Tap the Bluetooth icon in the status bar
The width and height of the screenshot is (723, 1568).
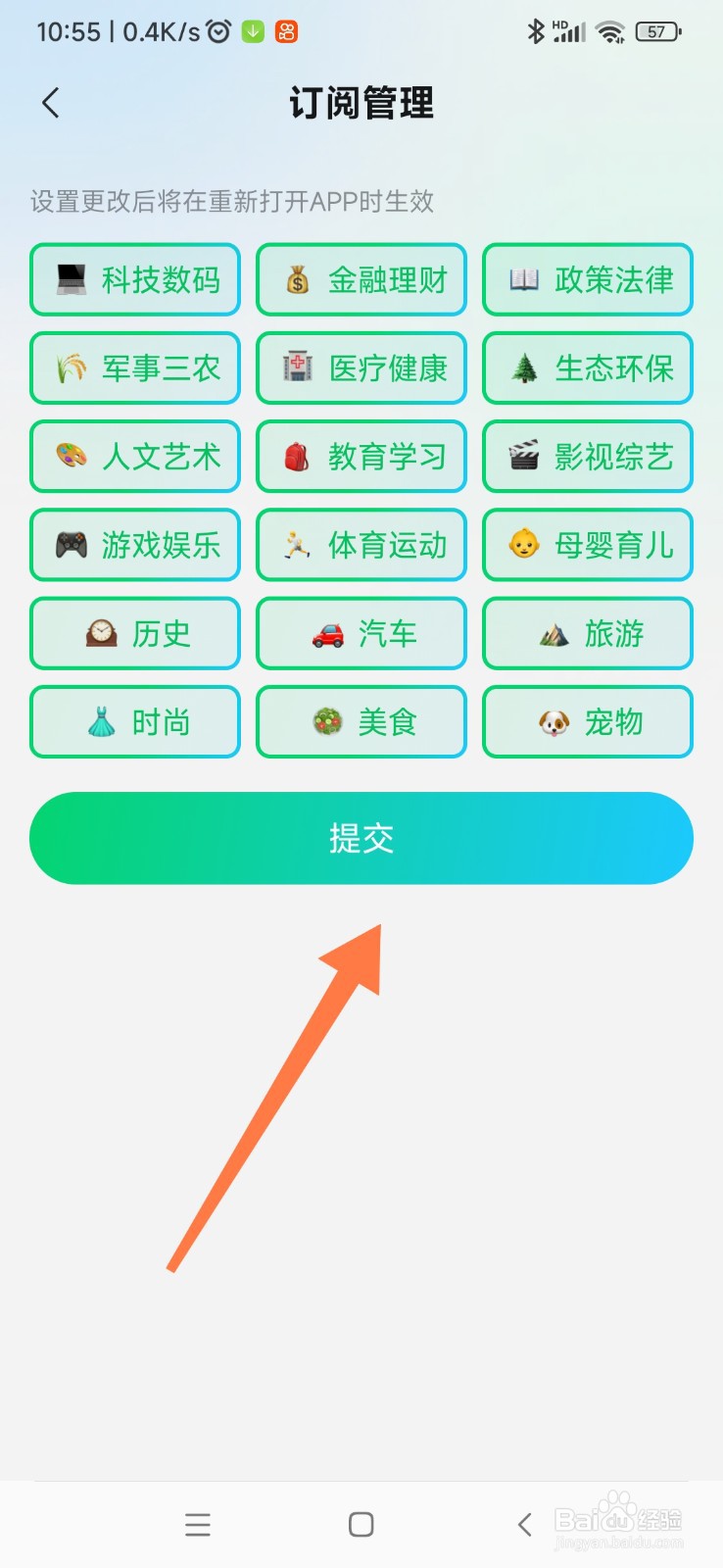[538, 30]
